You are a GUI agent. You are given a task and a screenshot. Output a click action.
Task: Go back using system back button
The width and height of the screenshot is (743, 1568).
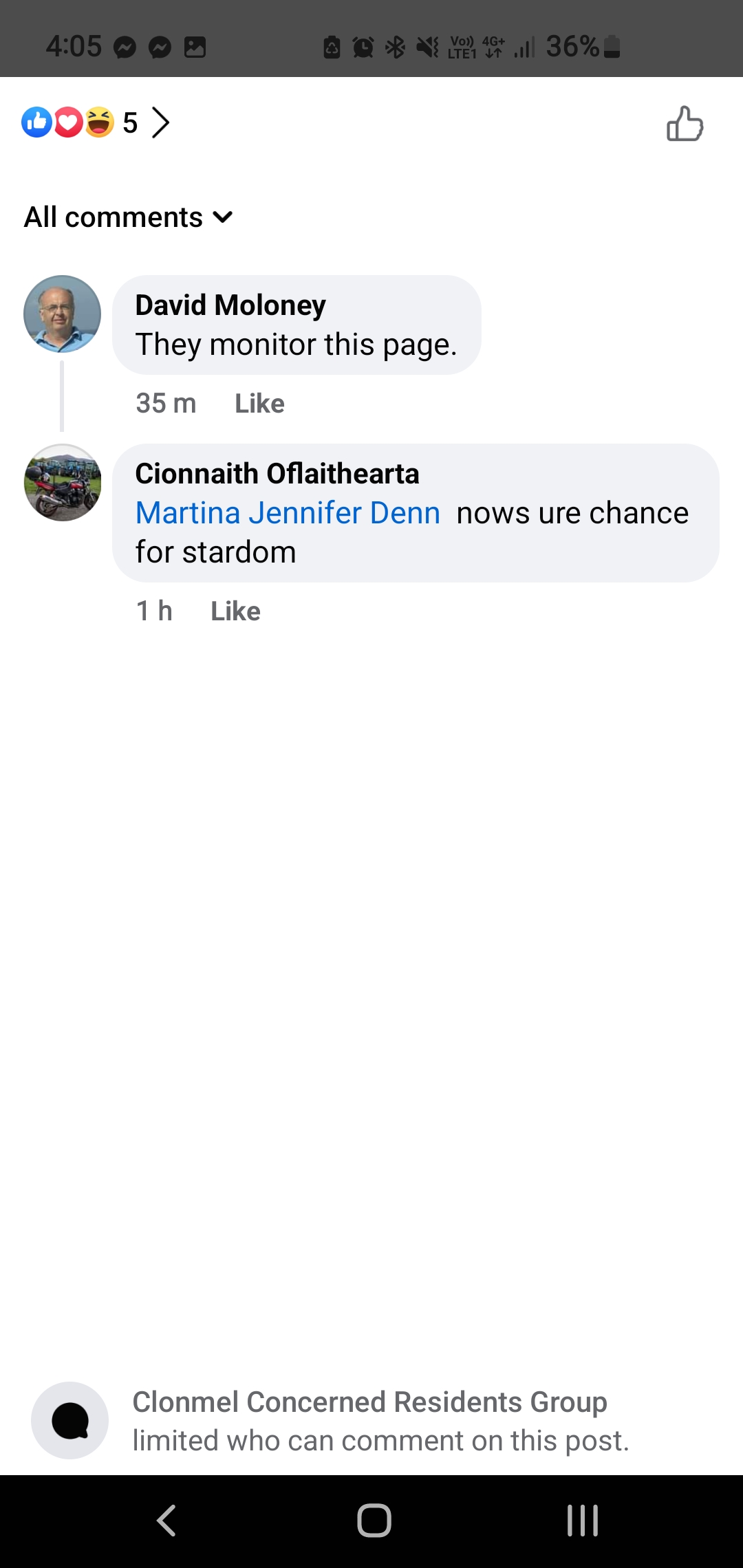coord(166,1521)
